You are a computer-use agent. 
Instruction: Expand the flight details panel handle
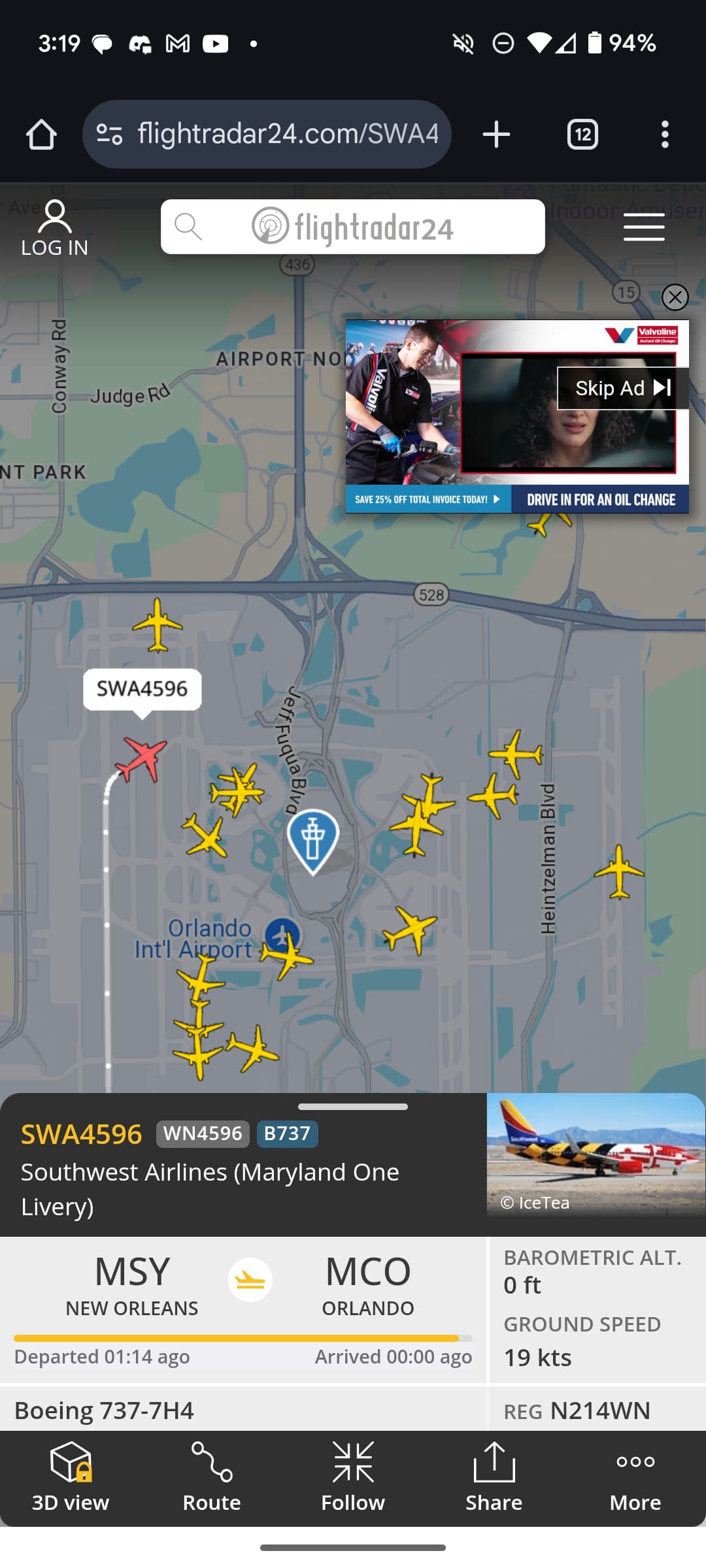point(353,1107)
